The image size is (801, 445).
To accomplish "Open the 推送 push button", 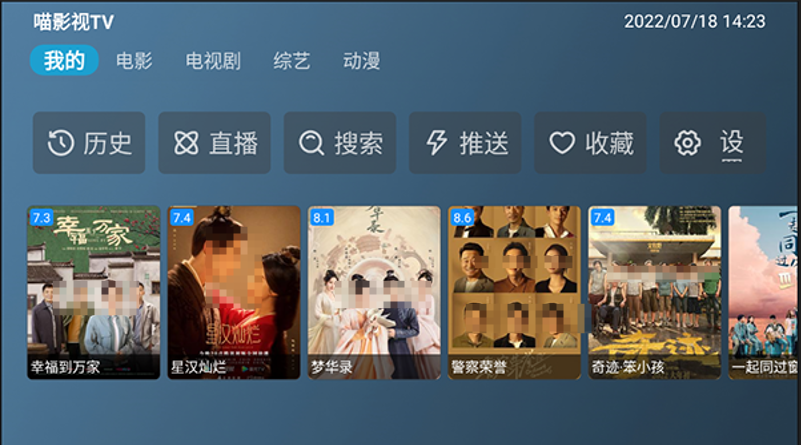I will click(x=465, y=143).
